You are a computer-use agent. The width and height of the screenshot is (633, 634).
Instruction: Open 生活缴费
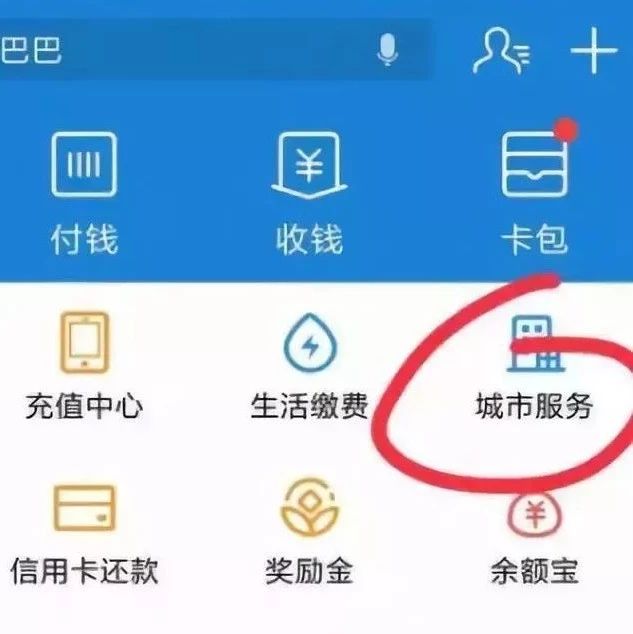pos(310,367)
